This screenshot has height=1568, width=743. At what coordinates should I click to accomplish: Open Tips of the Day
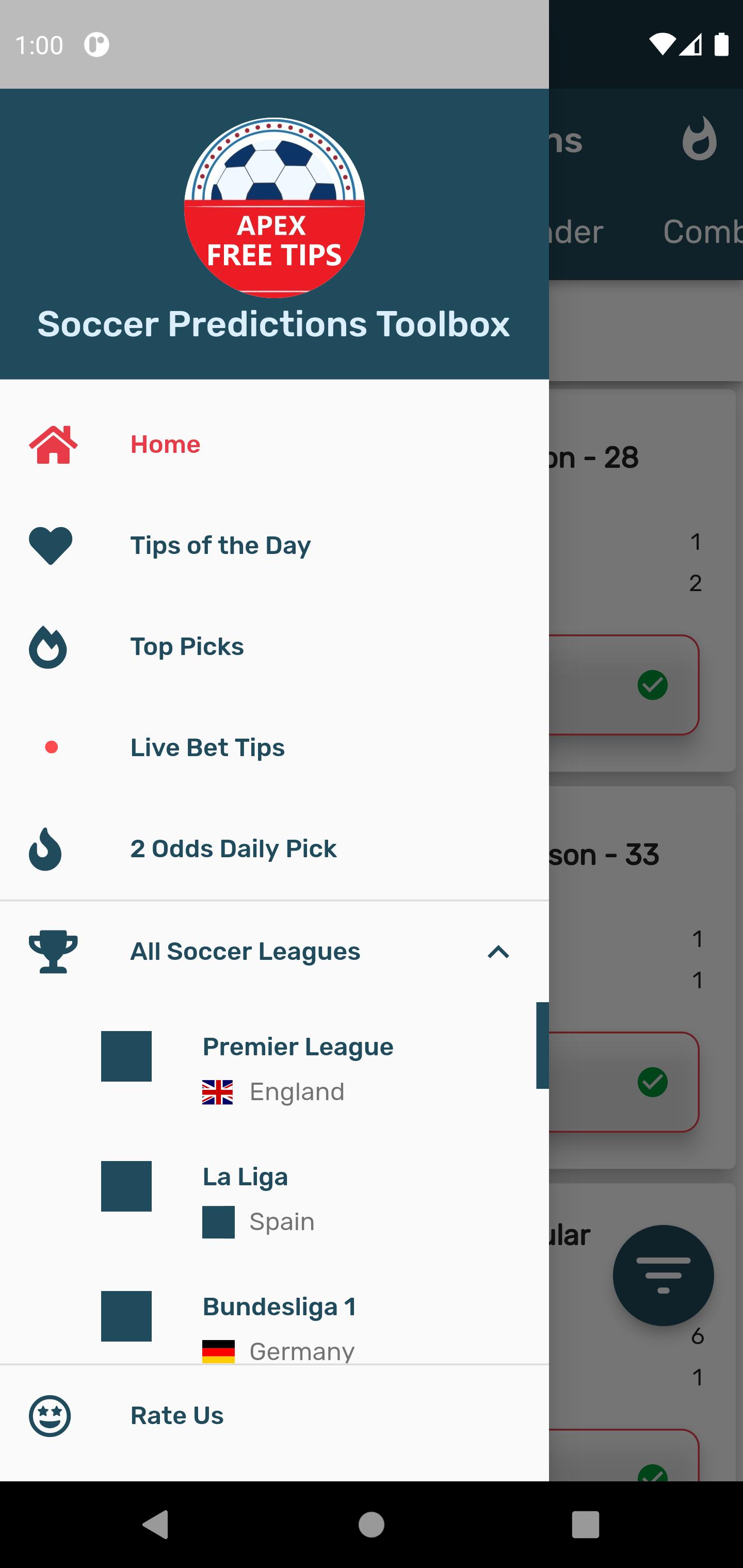click(274, 545)
